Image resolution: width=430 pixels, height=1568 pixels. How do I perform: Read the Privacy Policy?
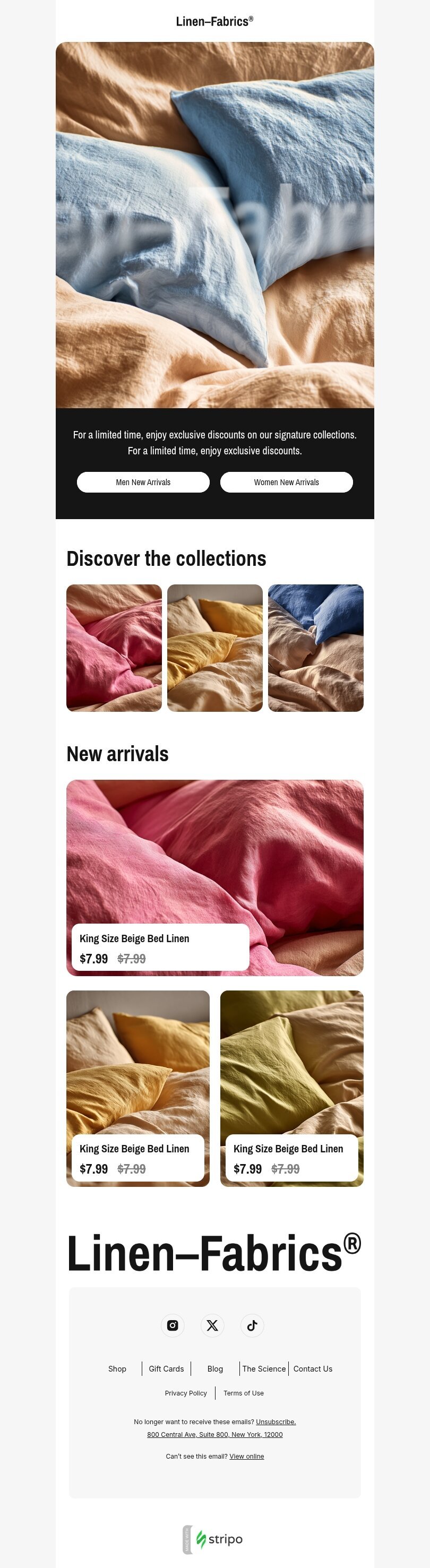pos(186,1393)
